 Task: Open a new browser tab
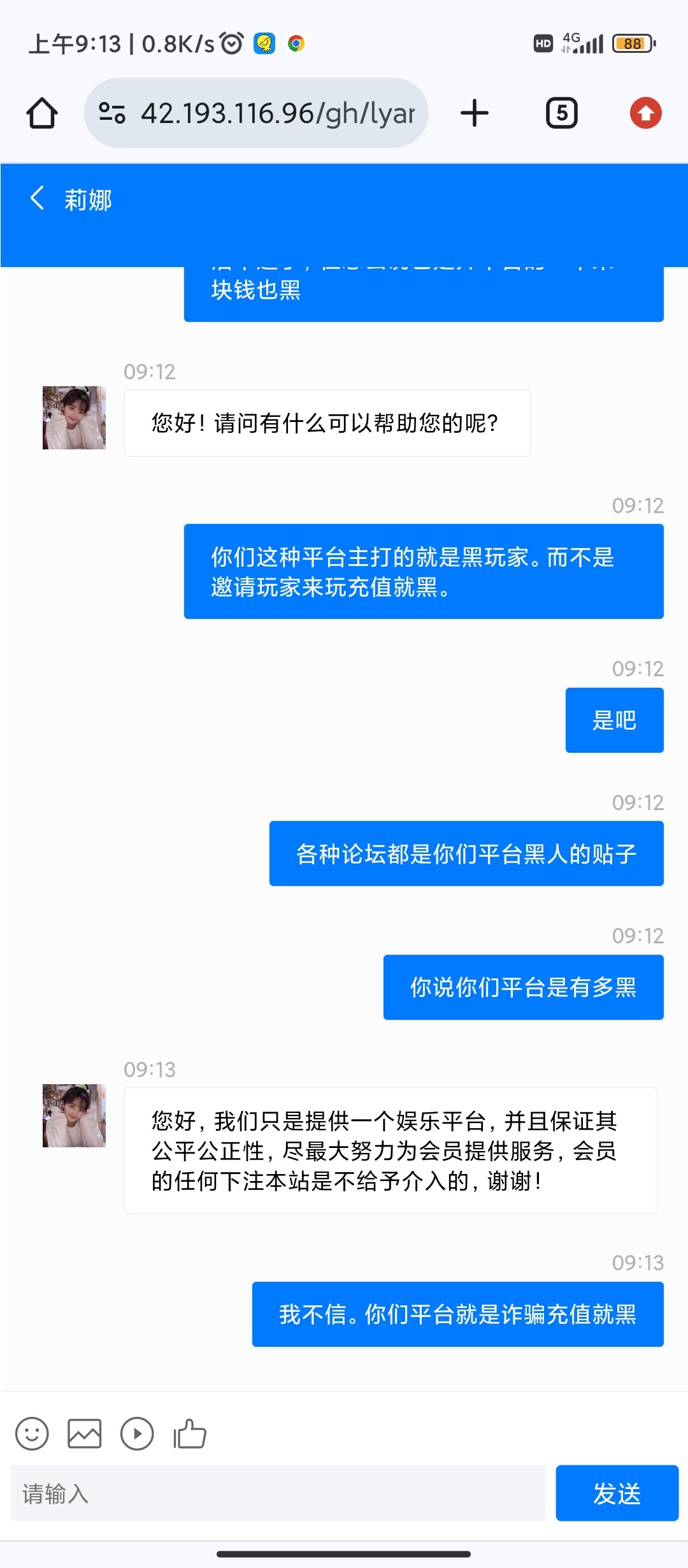[475, 113]
